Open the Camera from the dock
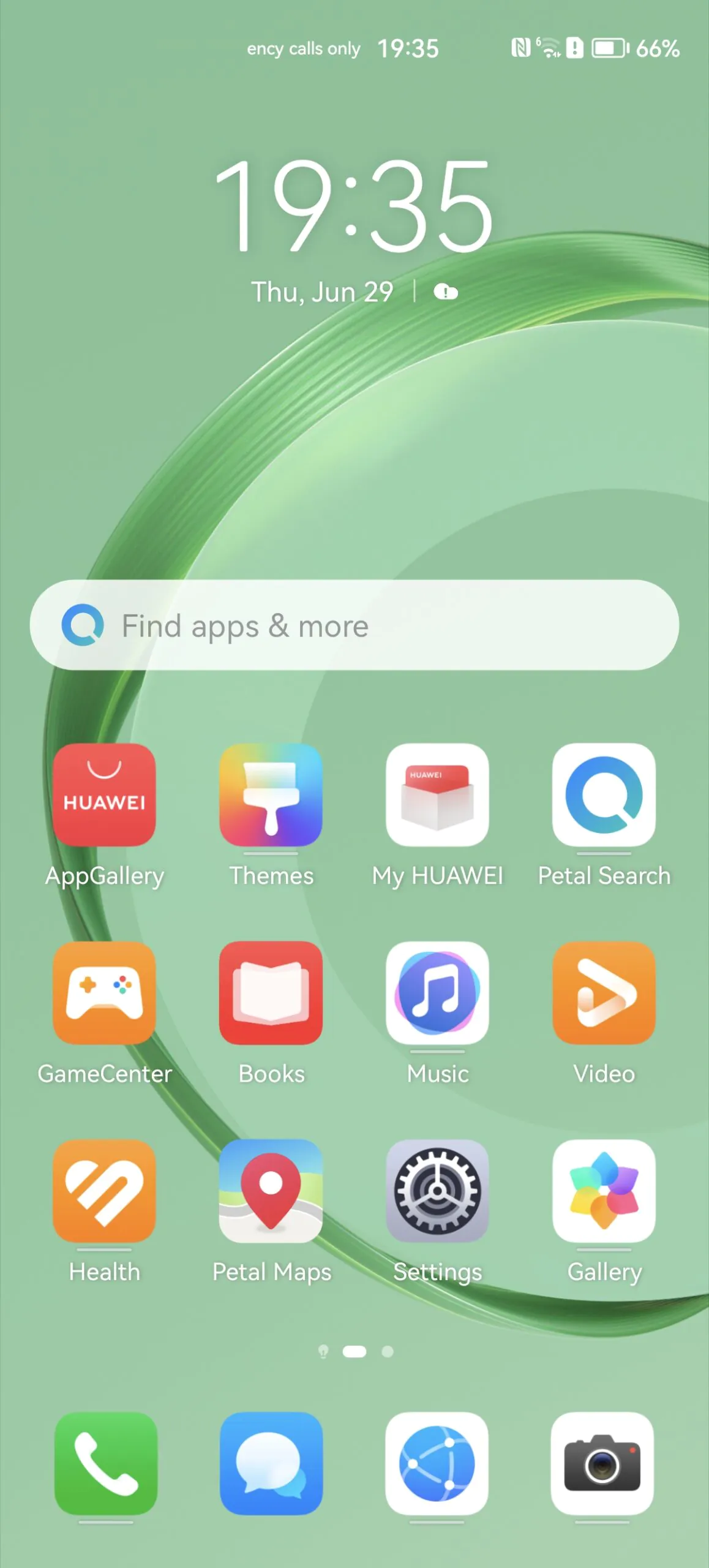The image size is (709, 1568). 602,1463
